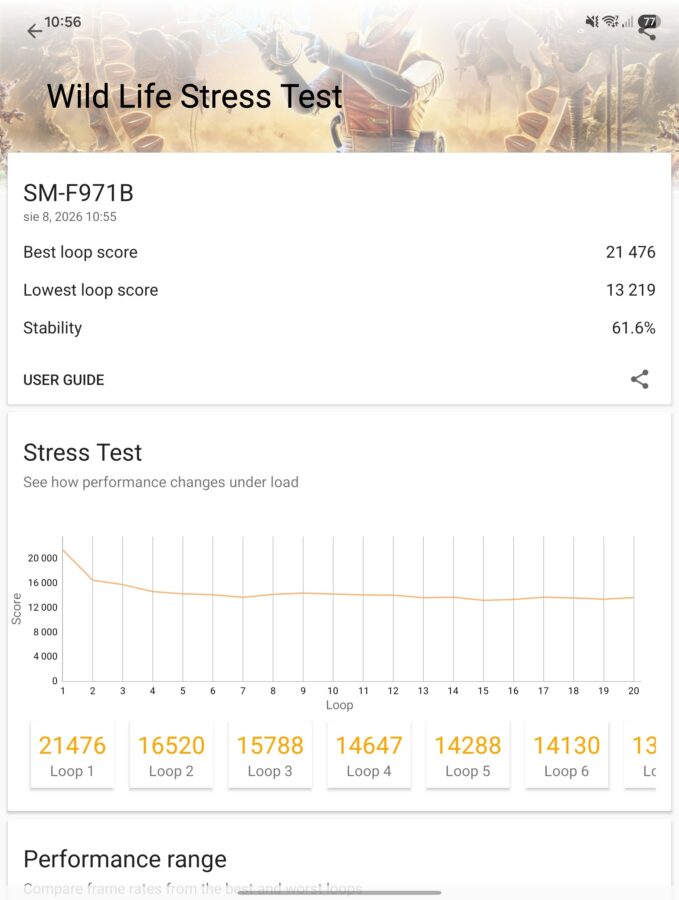Screen dimensions: 679x900
Task: Select the Loop 1 score card
Action: point(72,755)
